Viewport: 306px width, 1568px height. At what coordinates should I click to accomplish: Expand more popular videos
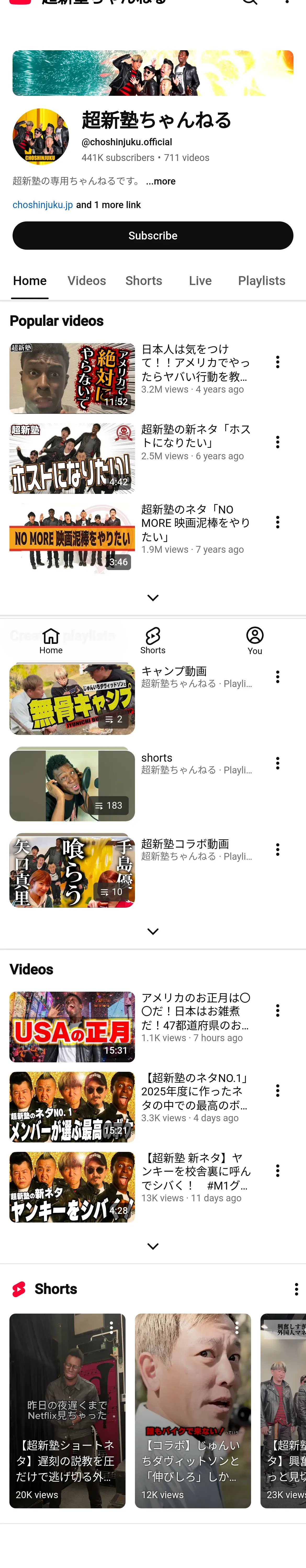pos(153,598)
